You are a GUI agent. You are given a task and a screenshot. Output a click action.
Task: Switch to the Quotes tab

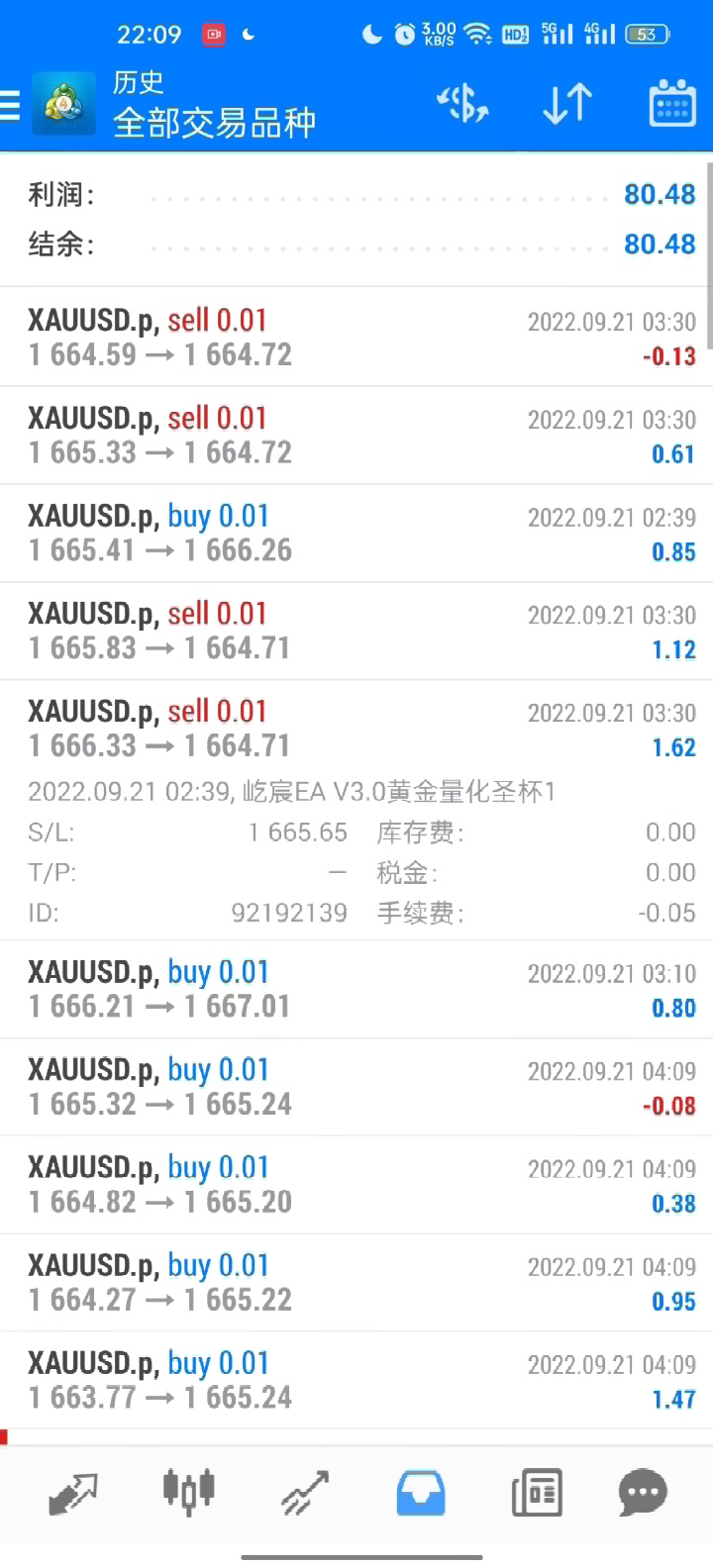click(73, 1493)
